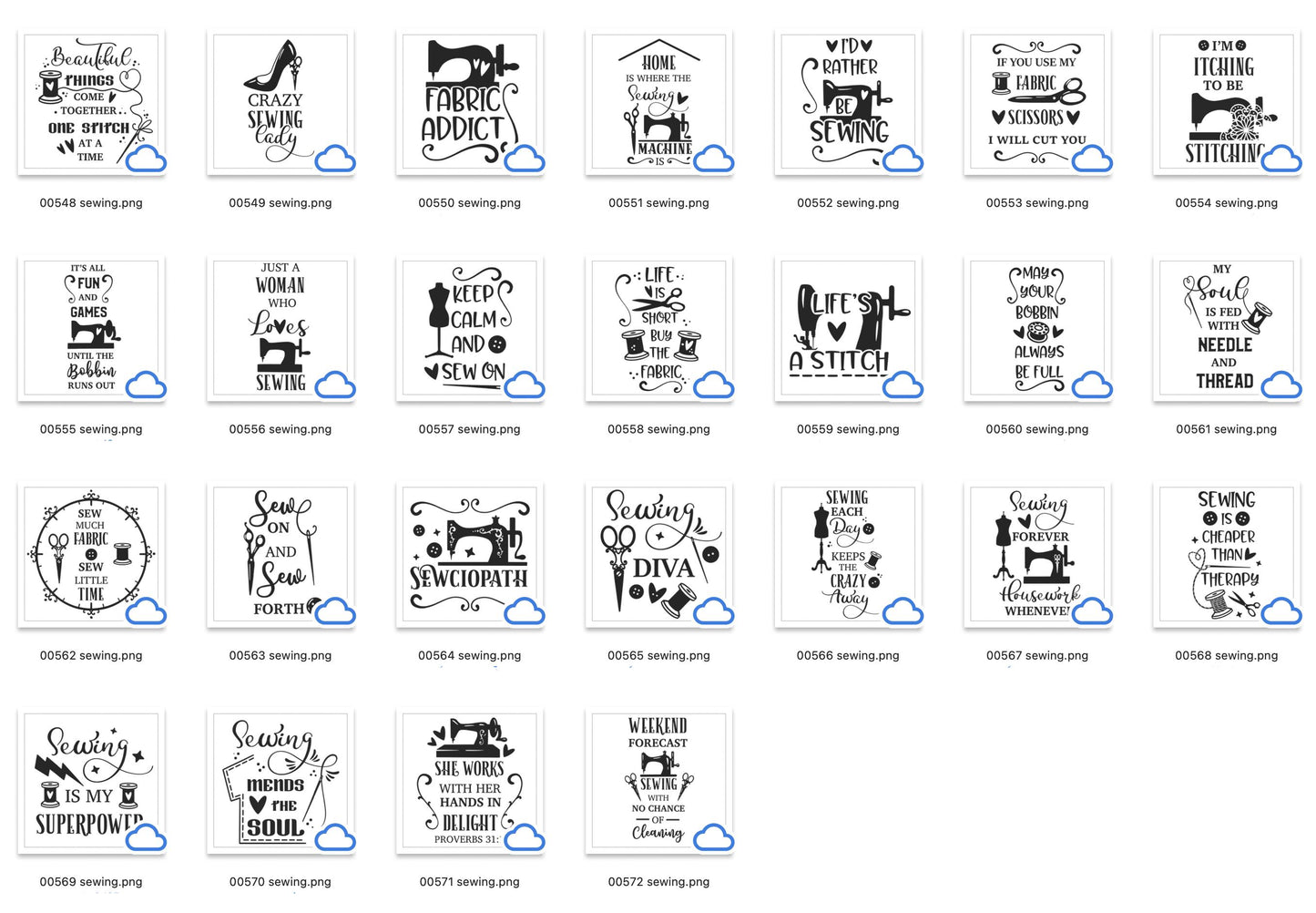Open 00562 sewing.png clock design

point(90,555)
